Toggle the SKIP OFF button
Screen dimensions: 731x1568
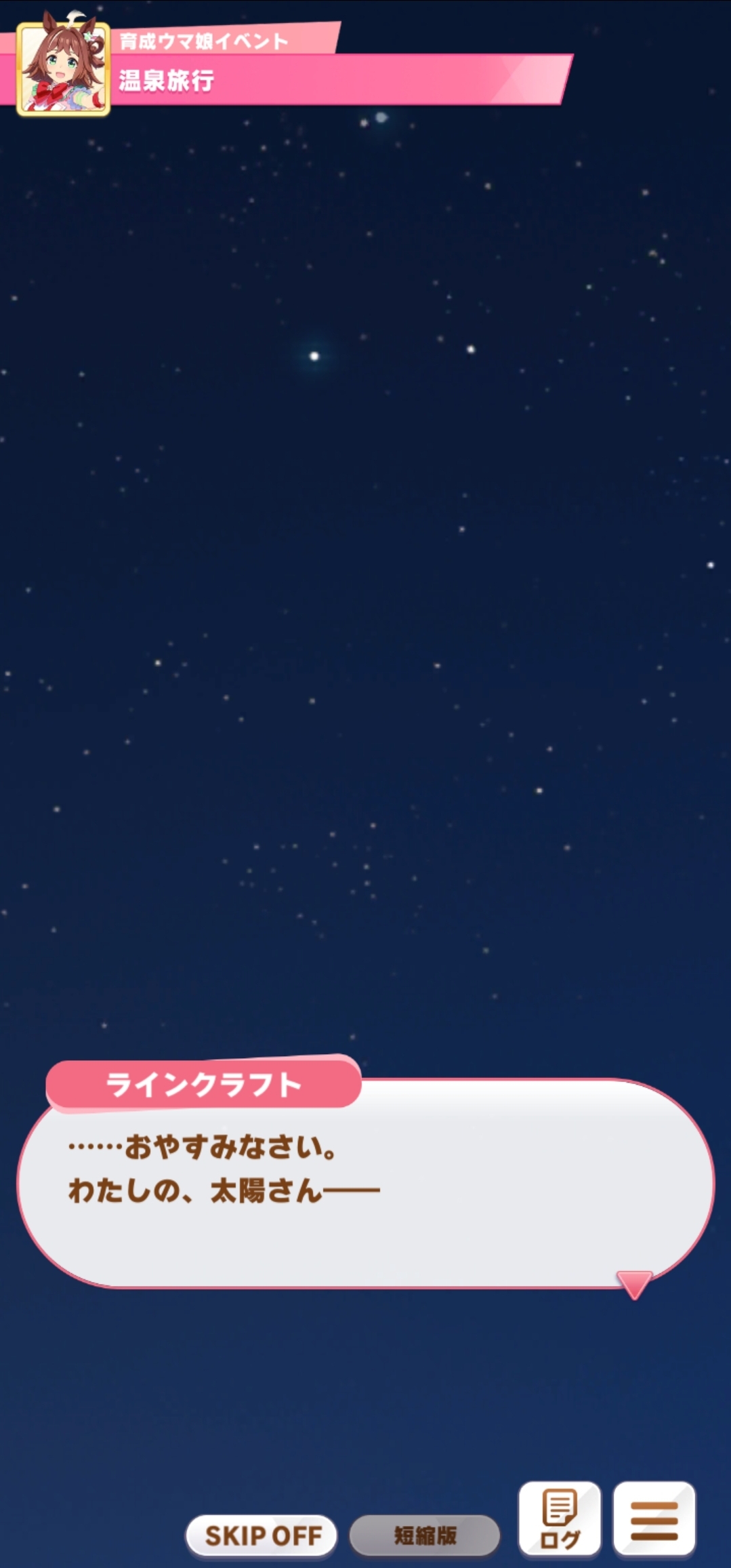(262, 1535)
